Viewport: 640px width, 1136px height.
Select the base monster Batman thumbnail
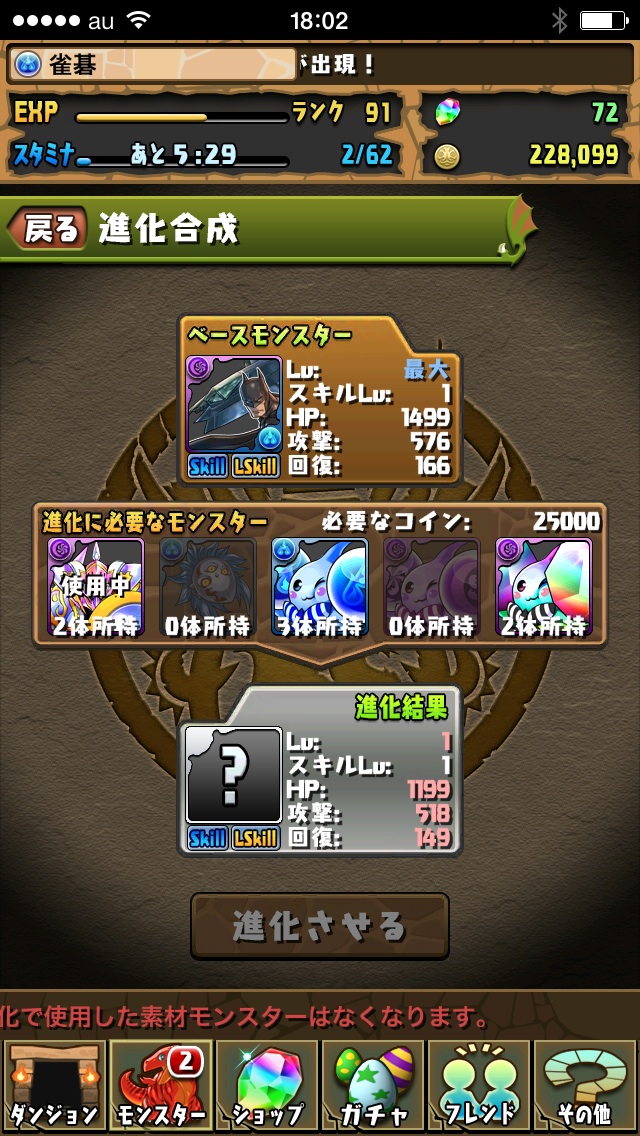(x=234, y=403)
